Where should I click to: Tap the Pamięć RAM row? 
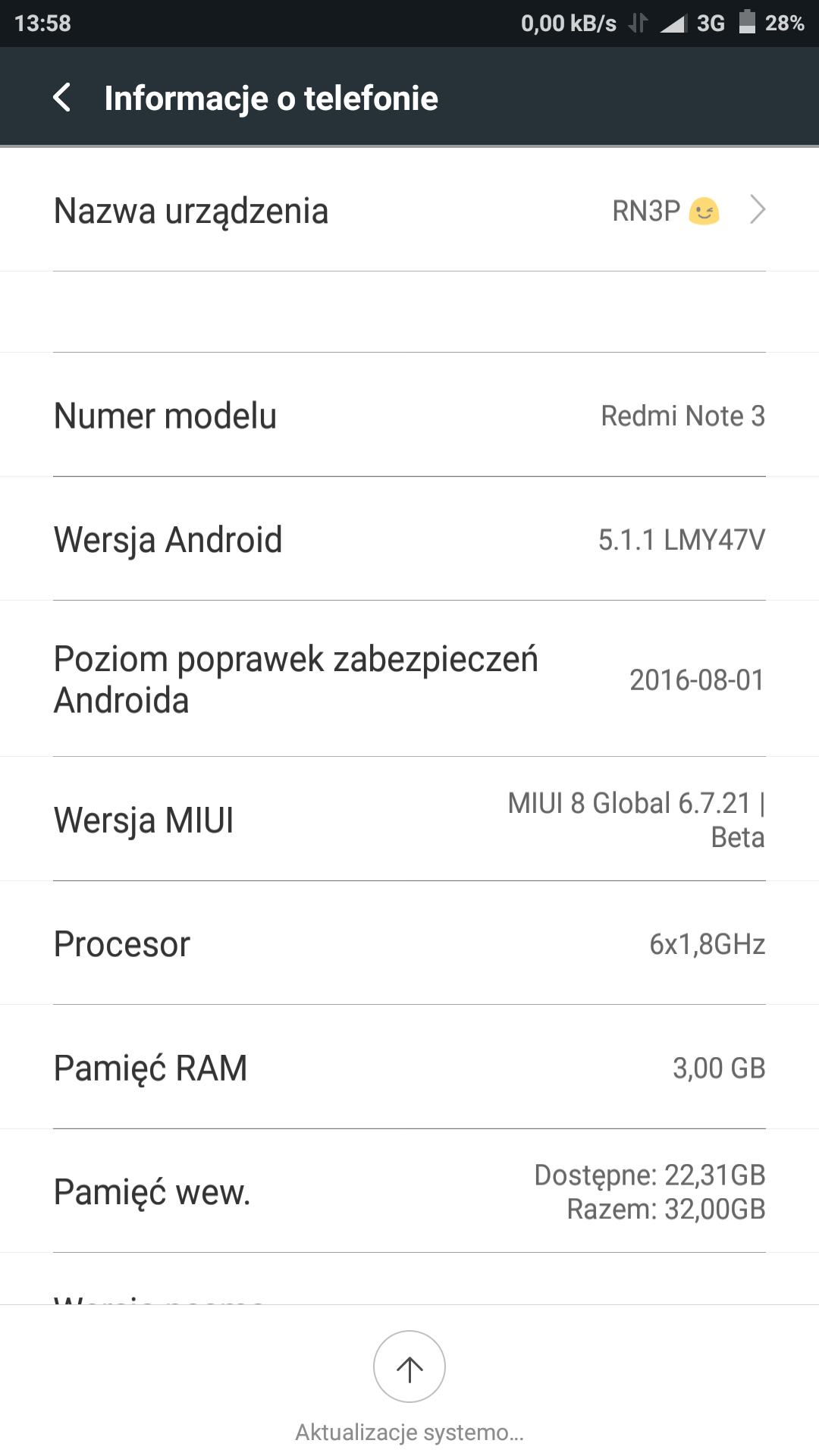[x=409, y=1068]
